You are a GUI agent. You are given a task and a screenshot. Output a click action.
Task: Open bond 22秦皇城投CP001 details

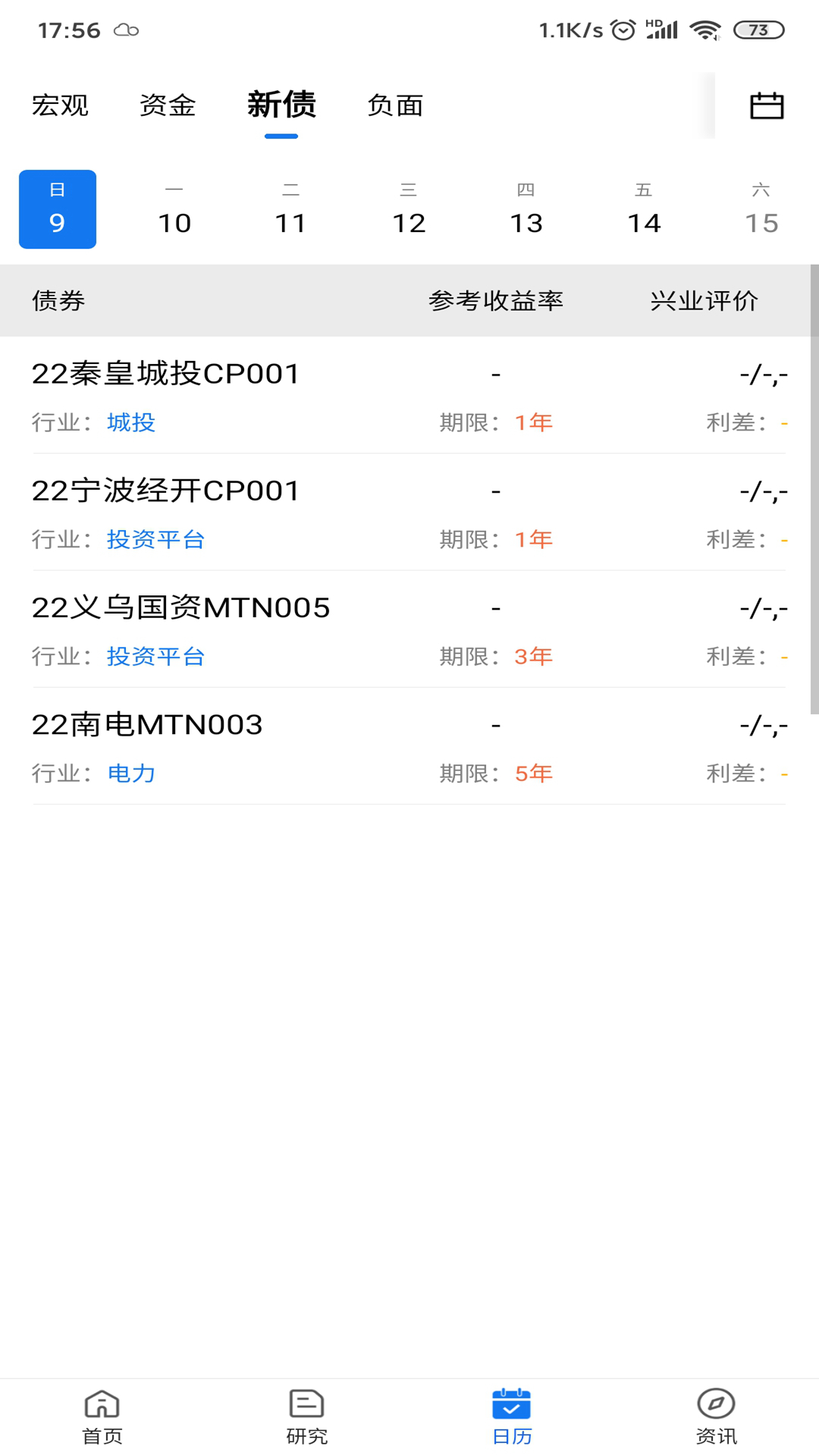click(x=165, y=373)
